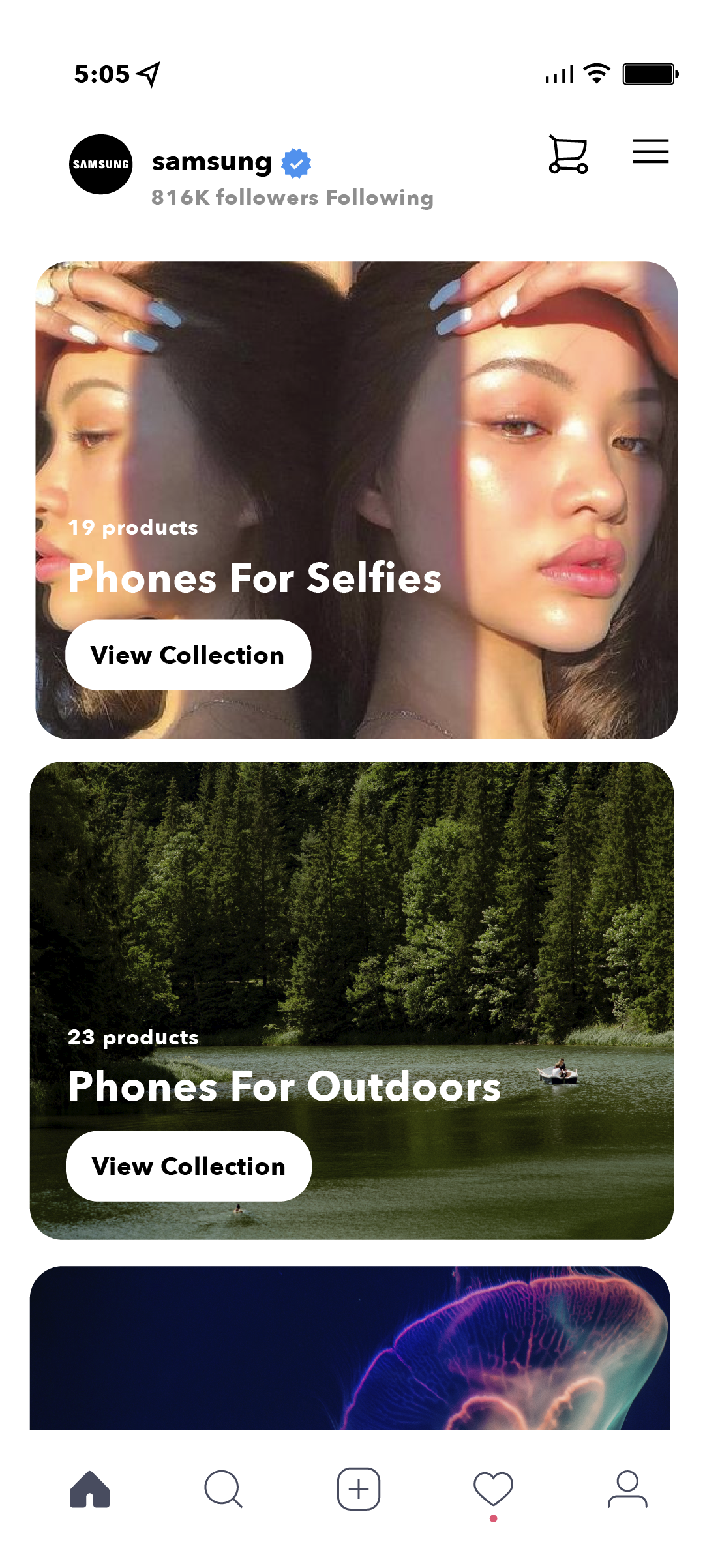Screen dimensions: 705x1568
Task: View the Phones For Selfies collection
Action: pos(188,655)
